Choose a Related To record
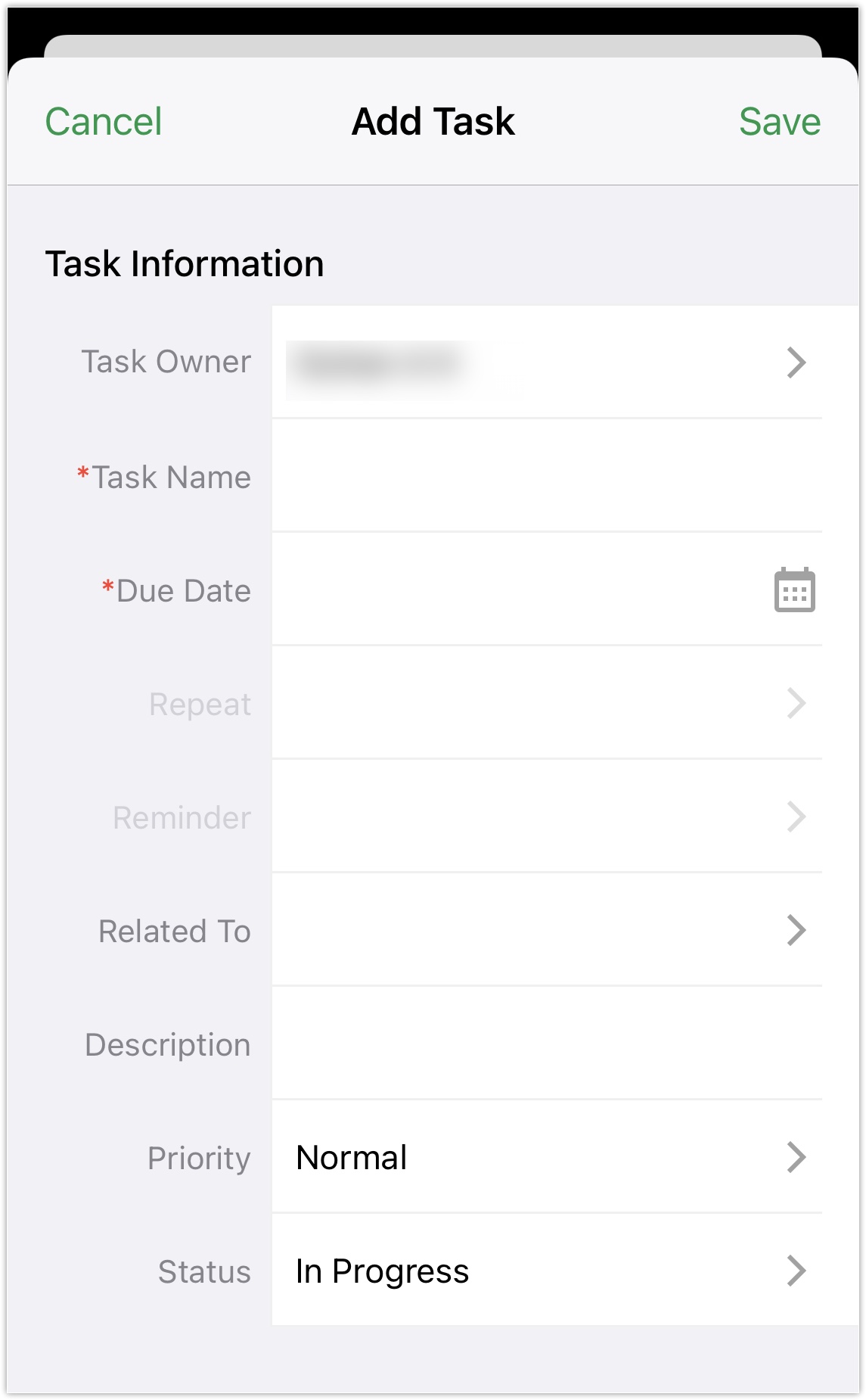The width and height of the screenshot is (866, 1400). tap(546, 931)
